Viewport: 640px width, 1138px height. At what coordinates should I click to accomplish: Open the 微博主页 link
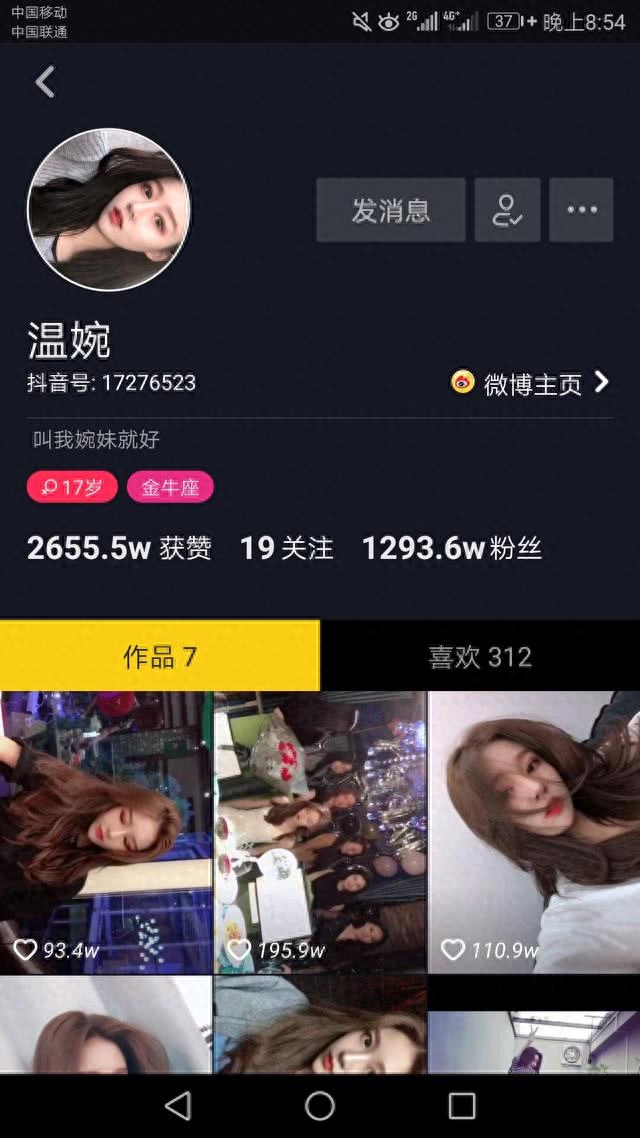531,383
